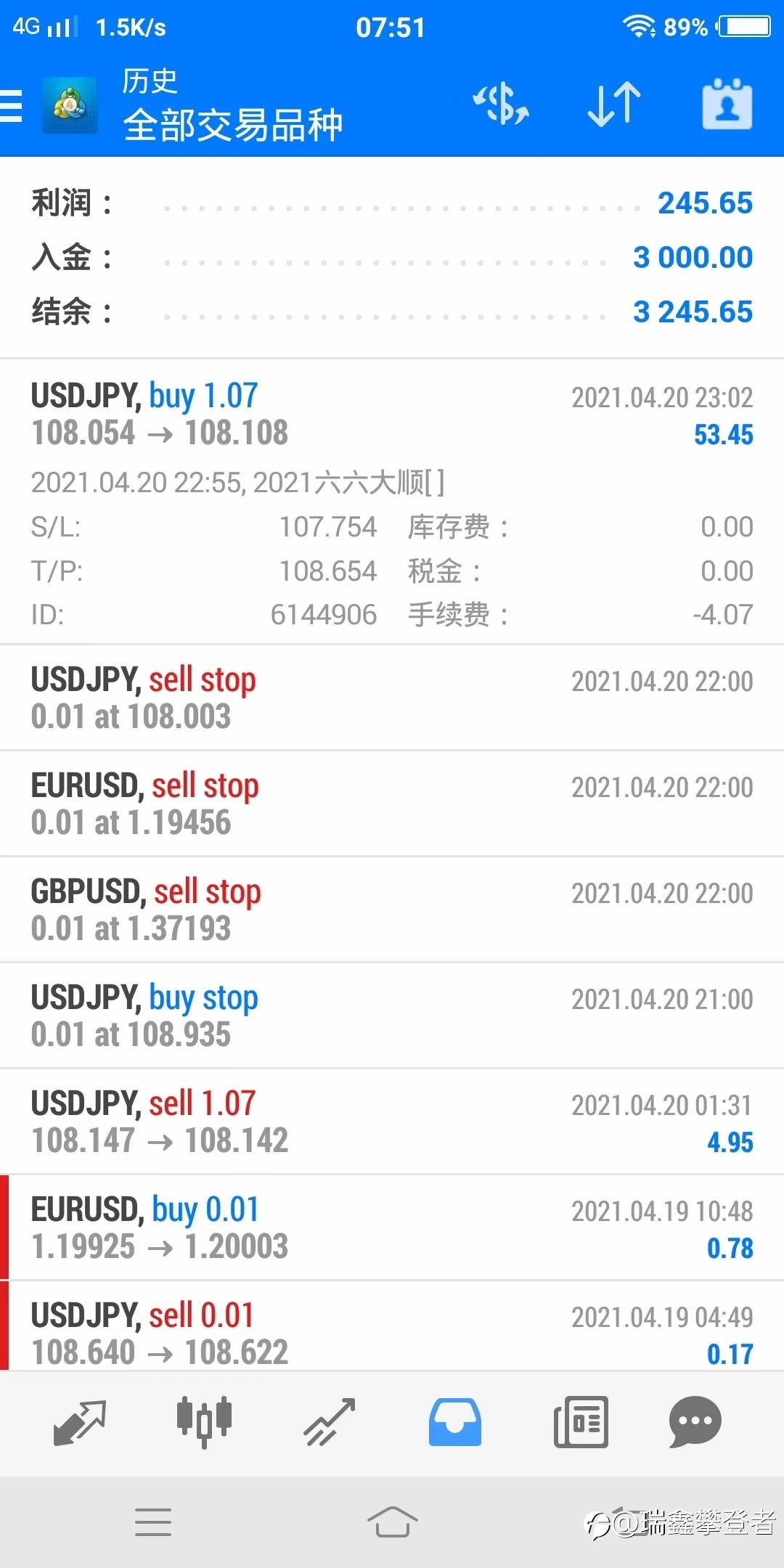The image size is (784, 1568).
Task: Expand the USDJPY sell stop at 108.003
Action: pos(392,698)
